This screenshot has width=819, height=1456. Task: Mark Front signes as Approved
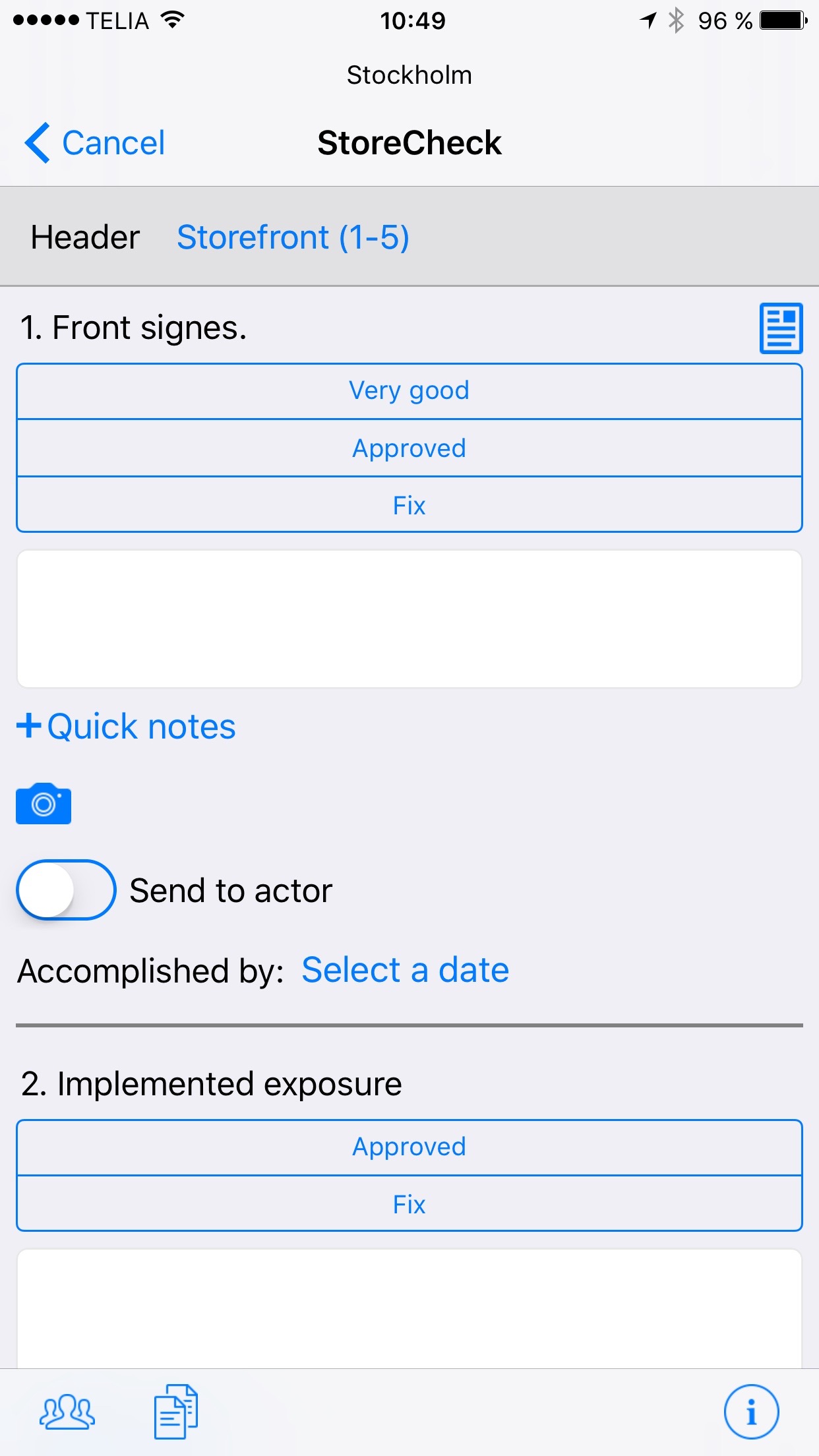click(409, 448)
